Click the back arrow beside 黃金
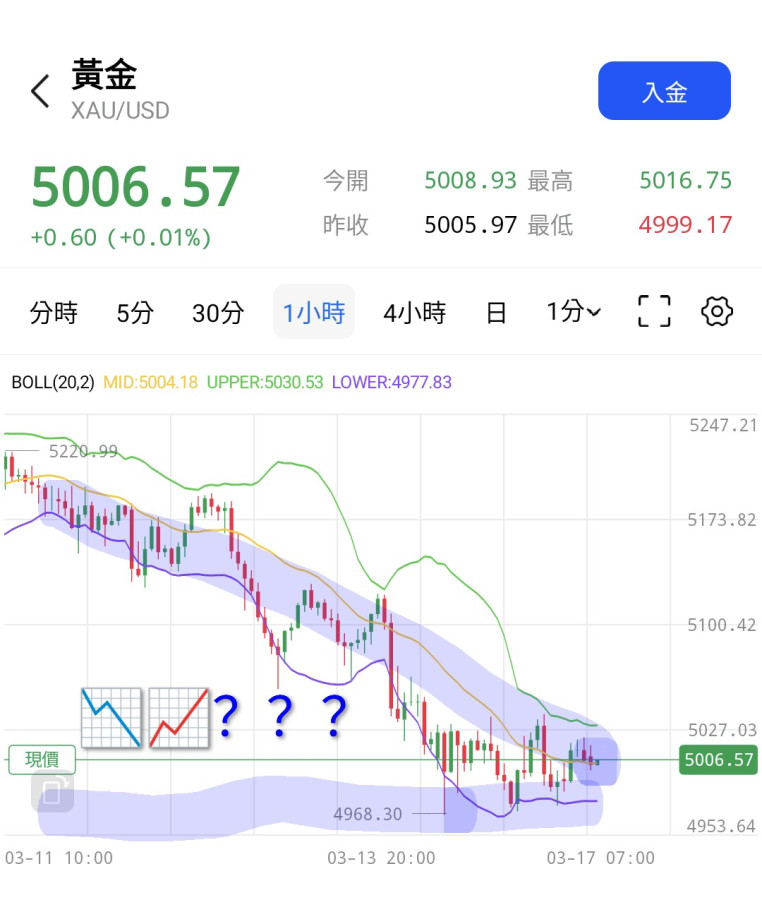The height and width of the screenshot is (900, 762). point(39,90)
